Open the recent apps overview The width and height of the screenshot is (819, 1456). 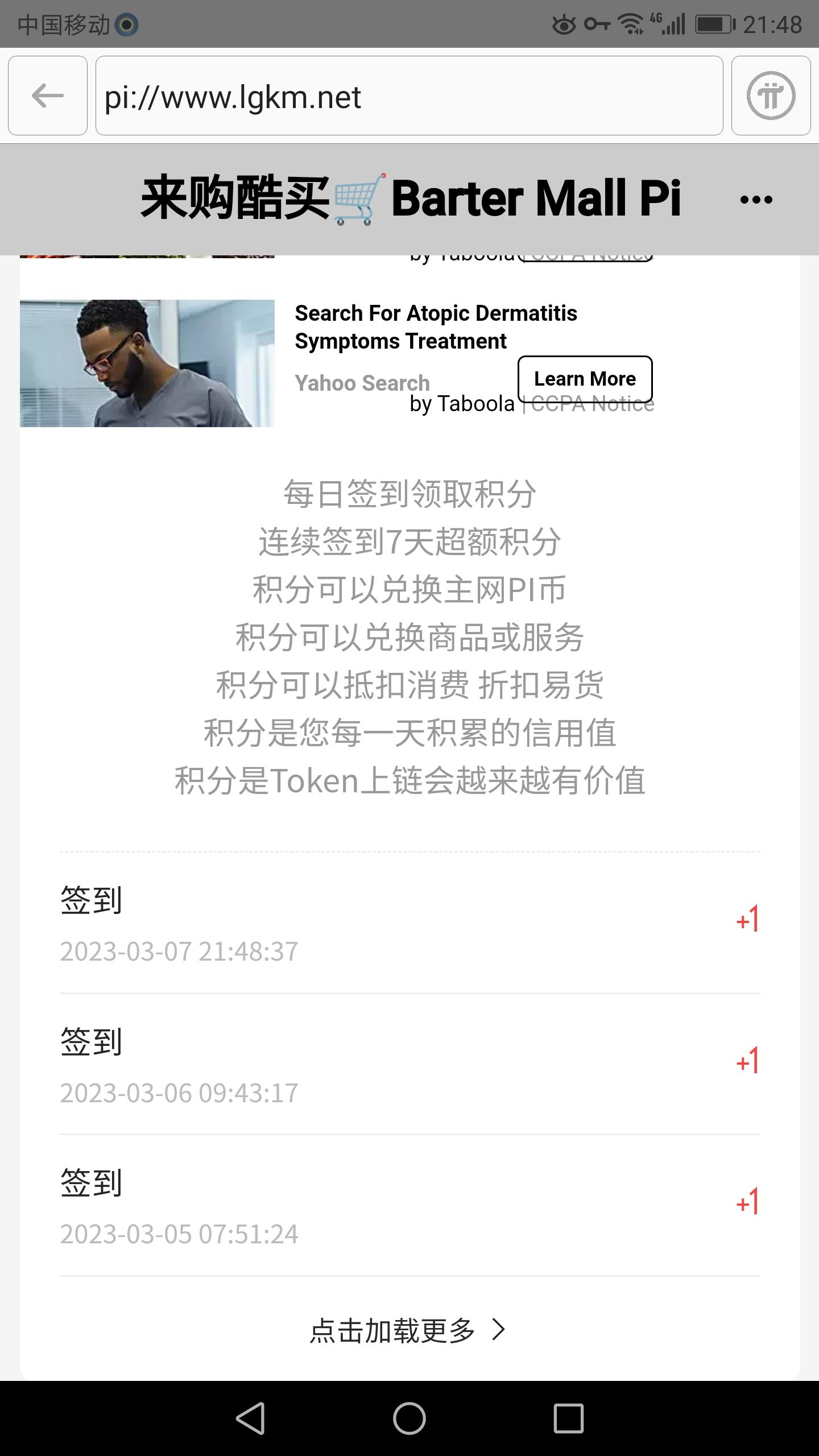tap(568, 1418)
